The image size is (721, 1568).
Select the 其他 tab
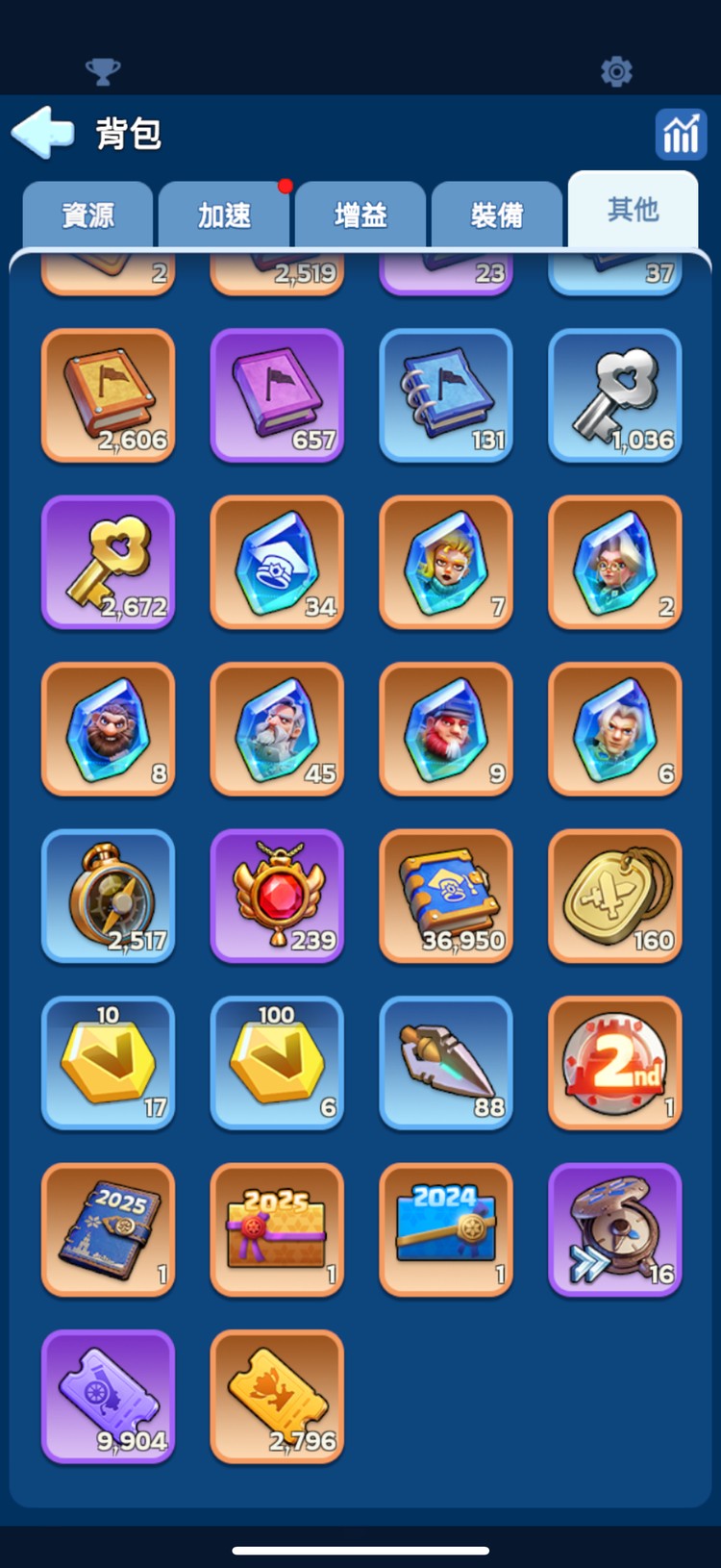tap(633, 210)
